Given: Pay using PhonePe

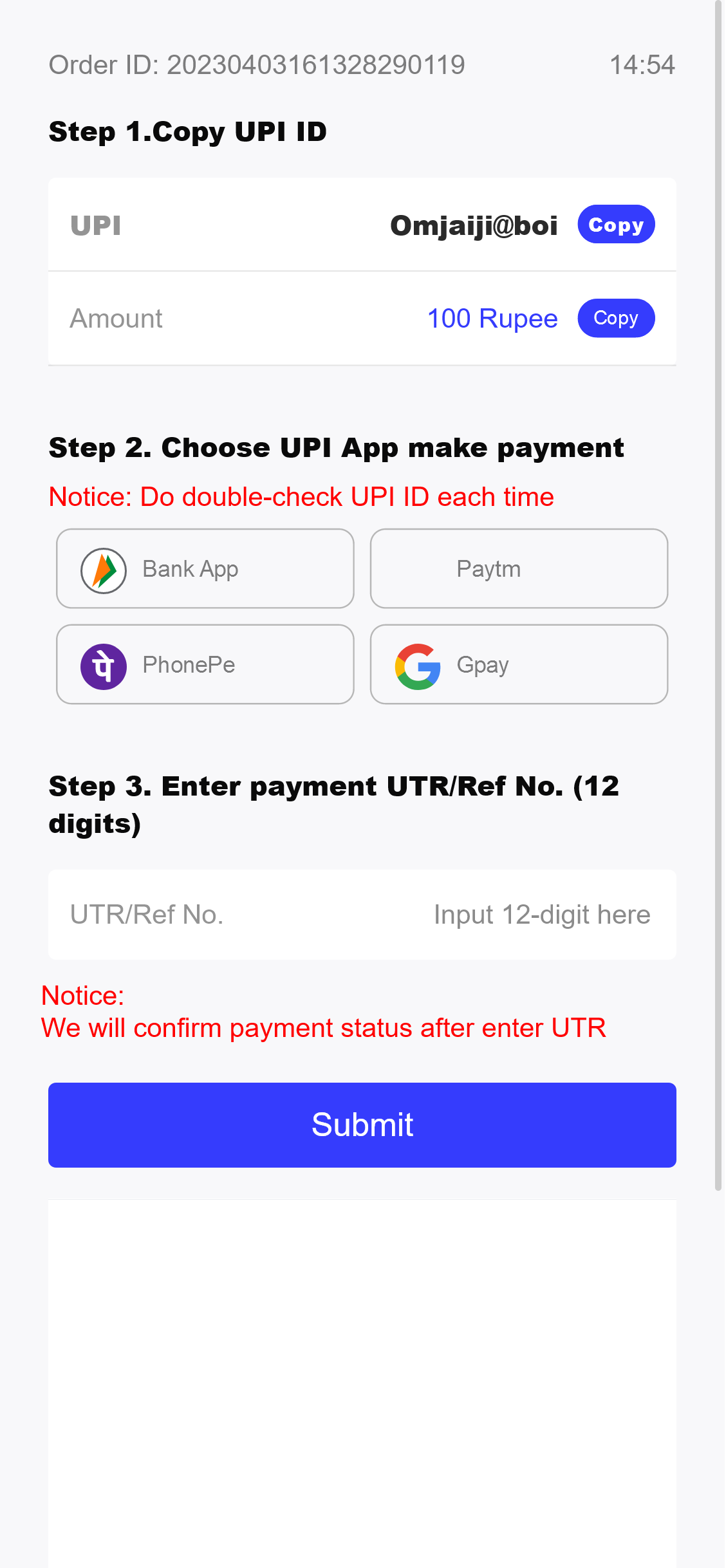Looking at the screenshot, I should (x=205, y=664).
